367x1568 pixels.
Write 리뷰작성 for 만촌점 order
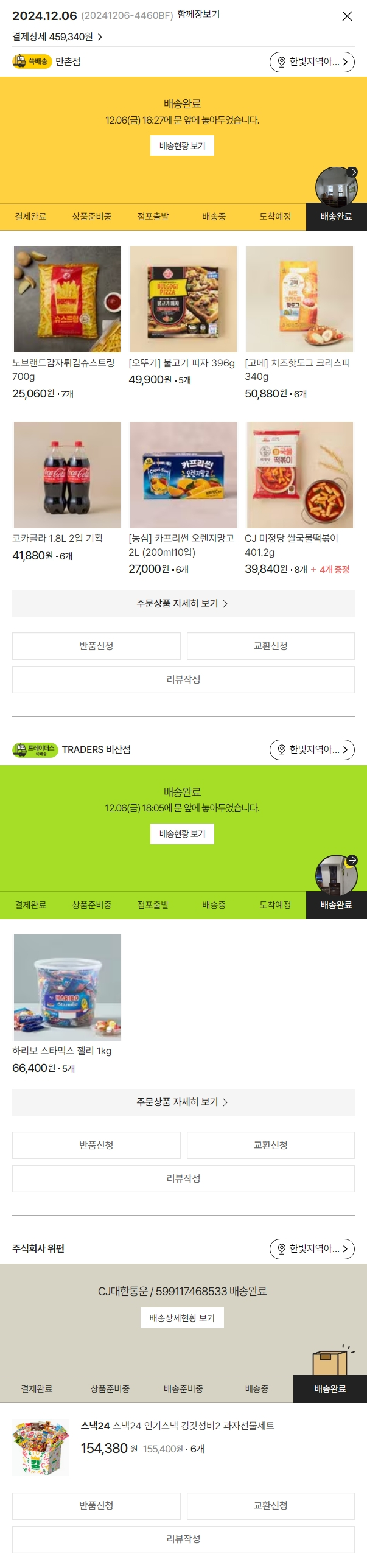(x=183, y=679)
